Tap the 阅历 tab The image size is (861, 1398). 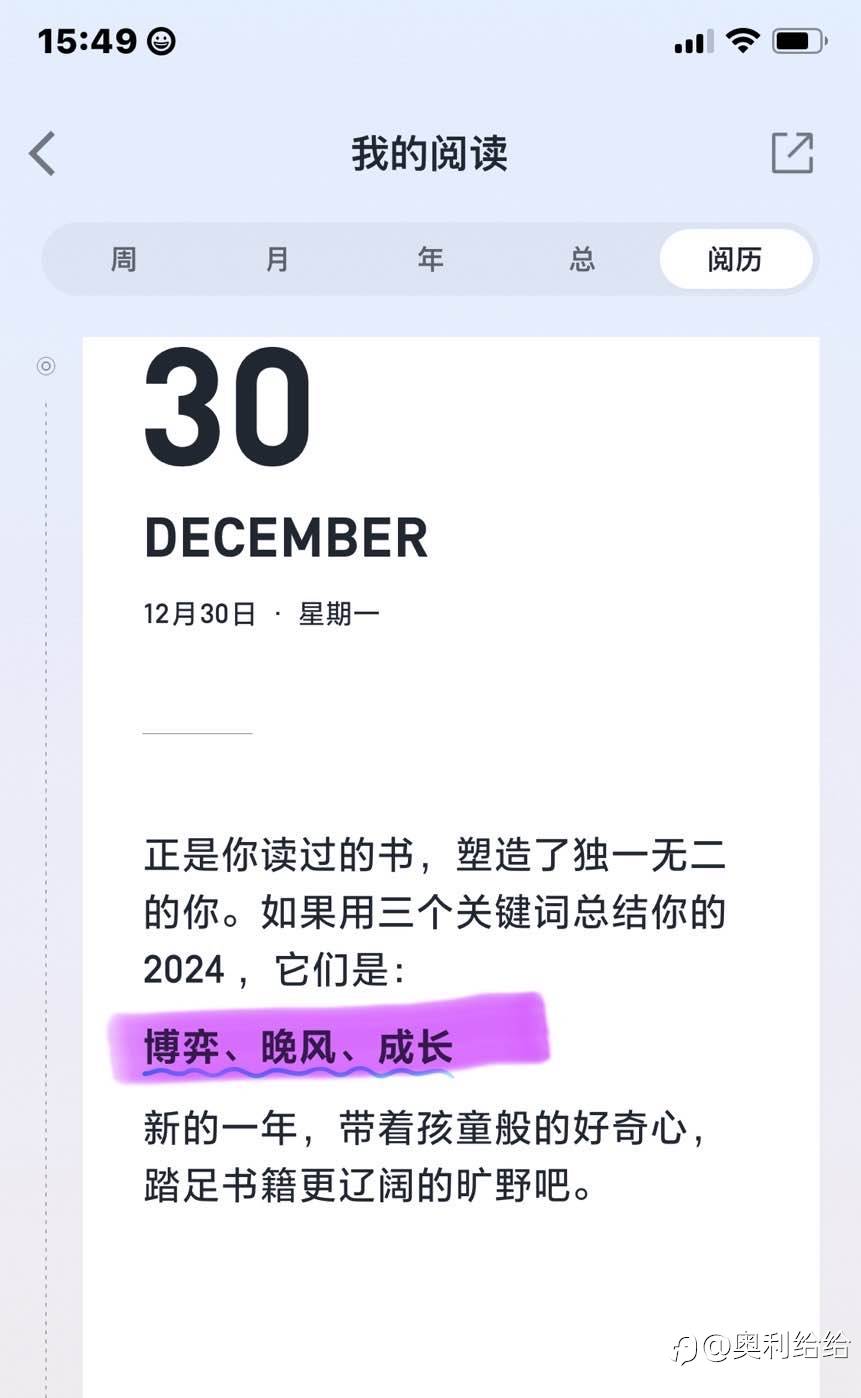click(x=735, y=260)
